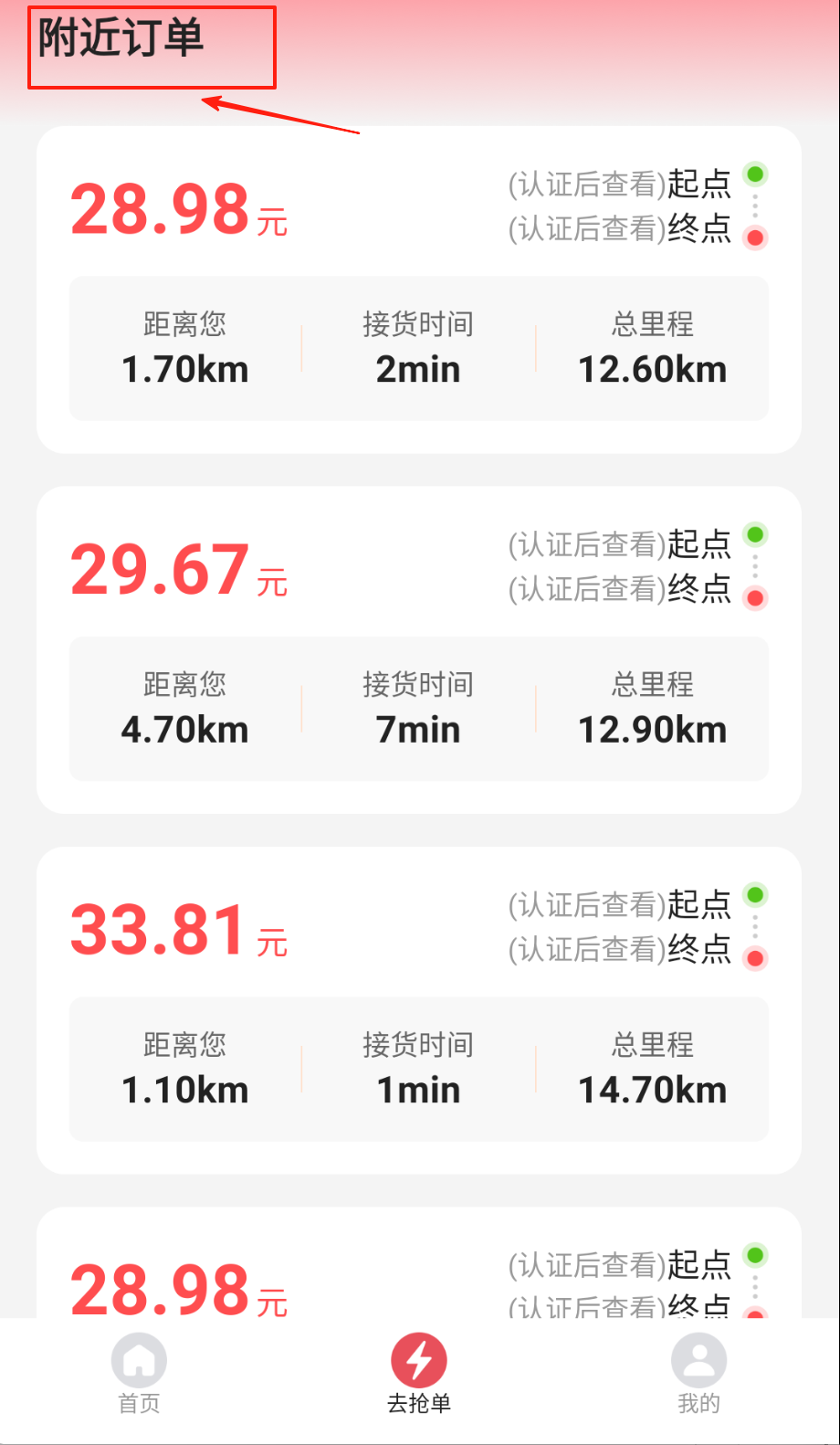View the 33.81元 order details
This screenshot has width=840, height=1445.
[418, 1009]
